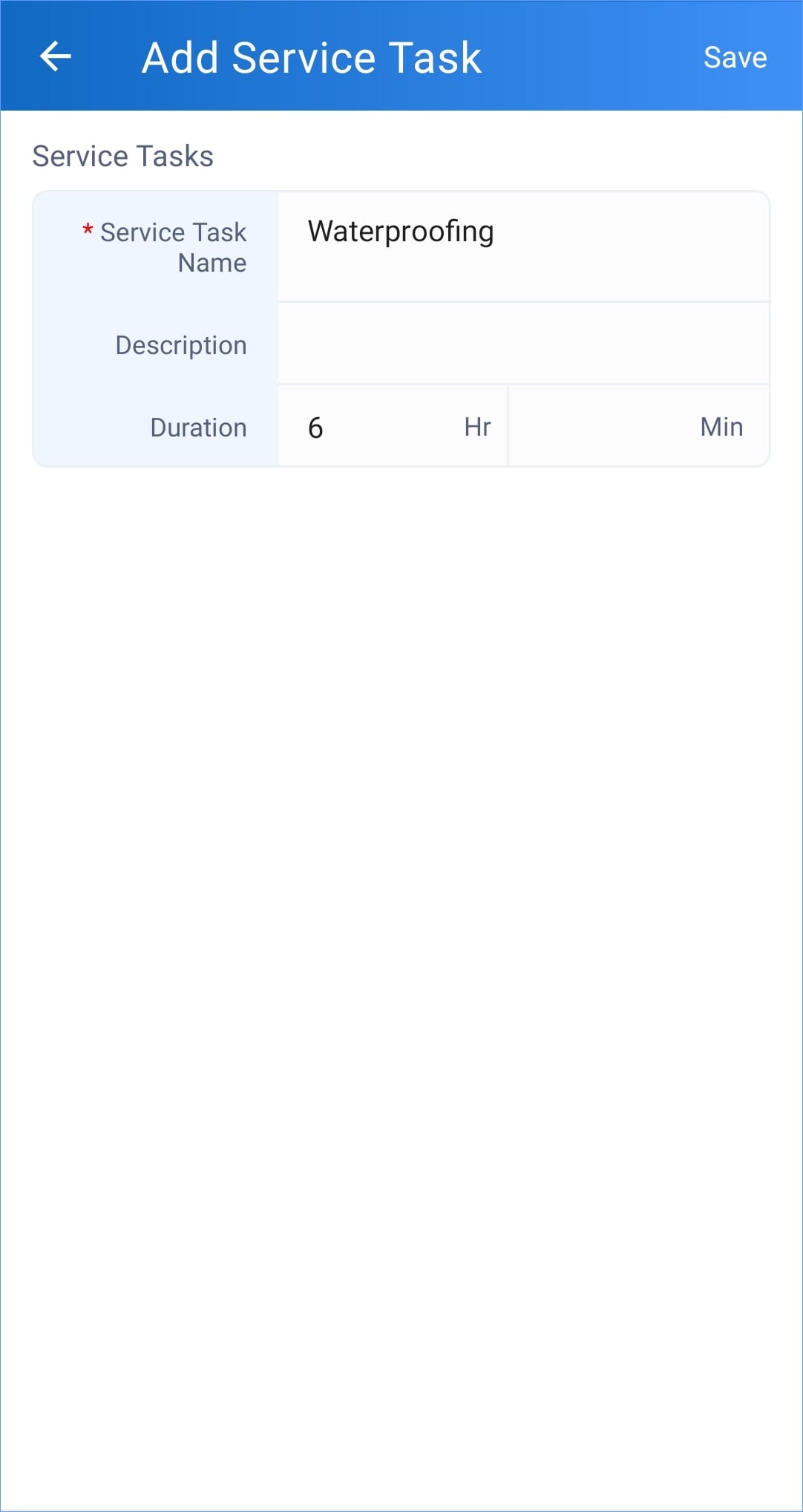
Task: Edit the duration hours field
Action: [x=392, y=427]
